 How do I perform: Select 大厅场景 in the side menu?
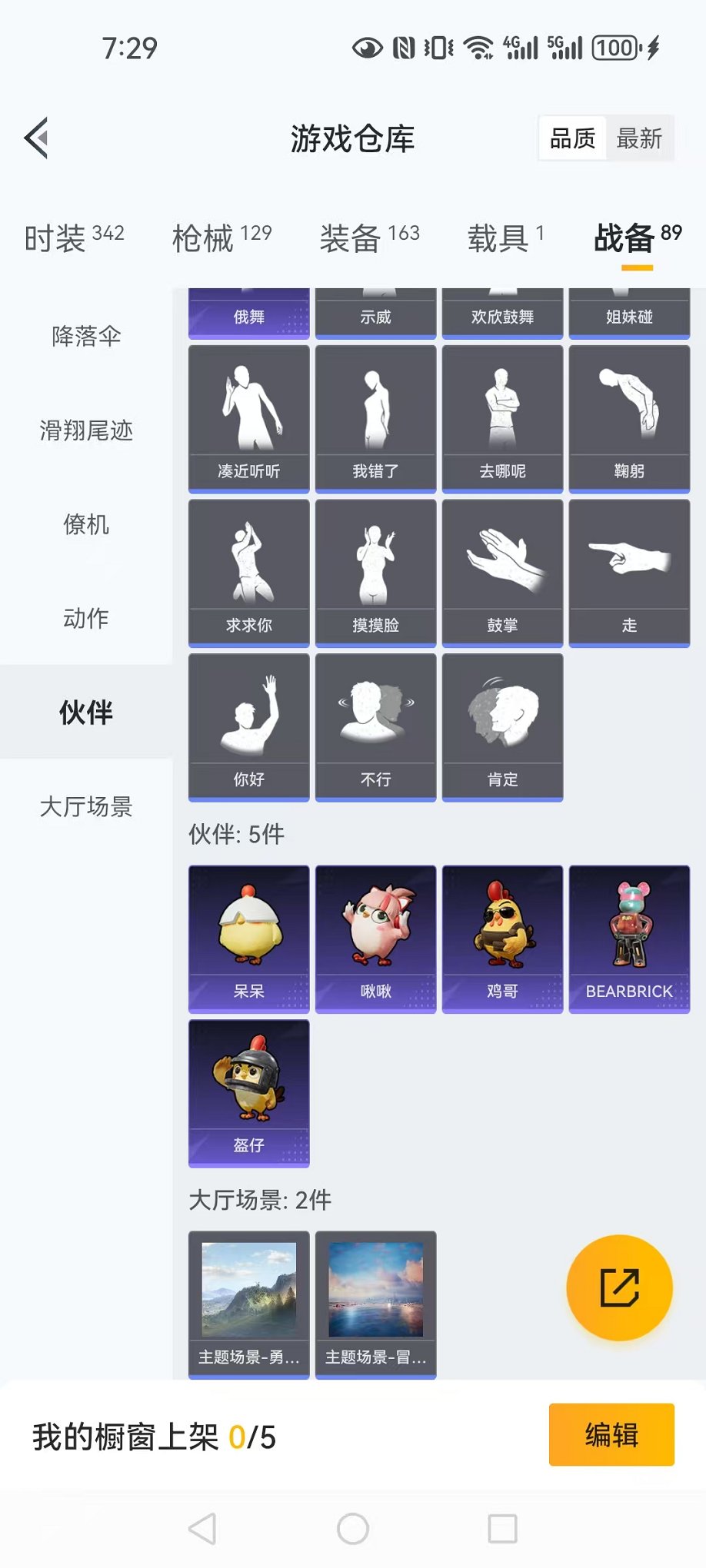(x=86, y=806)
